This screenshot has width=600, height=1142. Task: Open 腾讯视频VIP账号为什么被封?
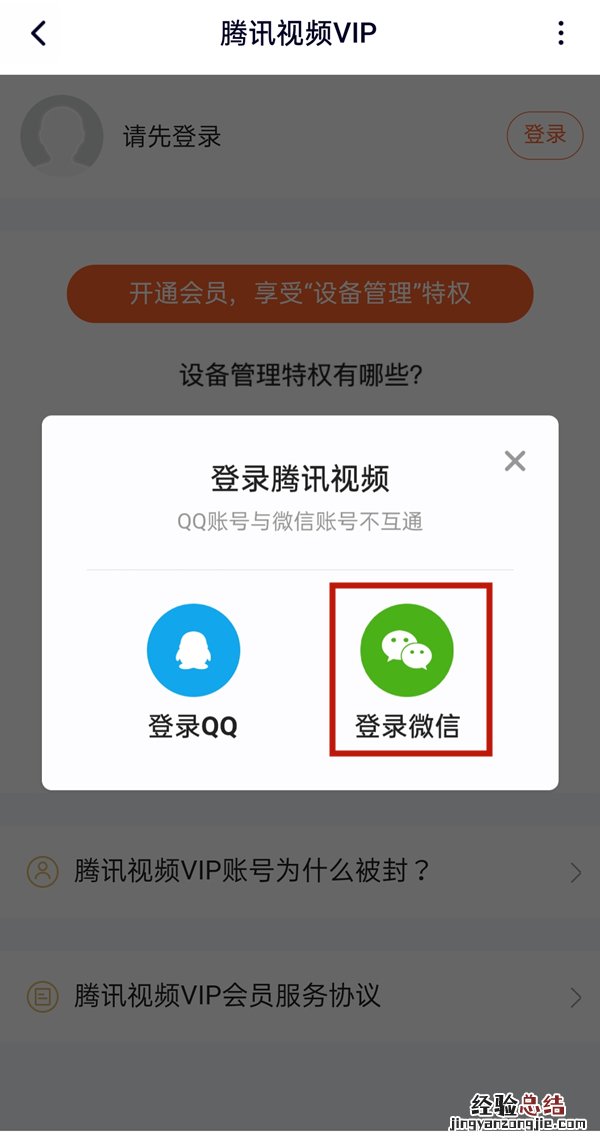300,871
